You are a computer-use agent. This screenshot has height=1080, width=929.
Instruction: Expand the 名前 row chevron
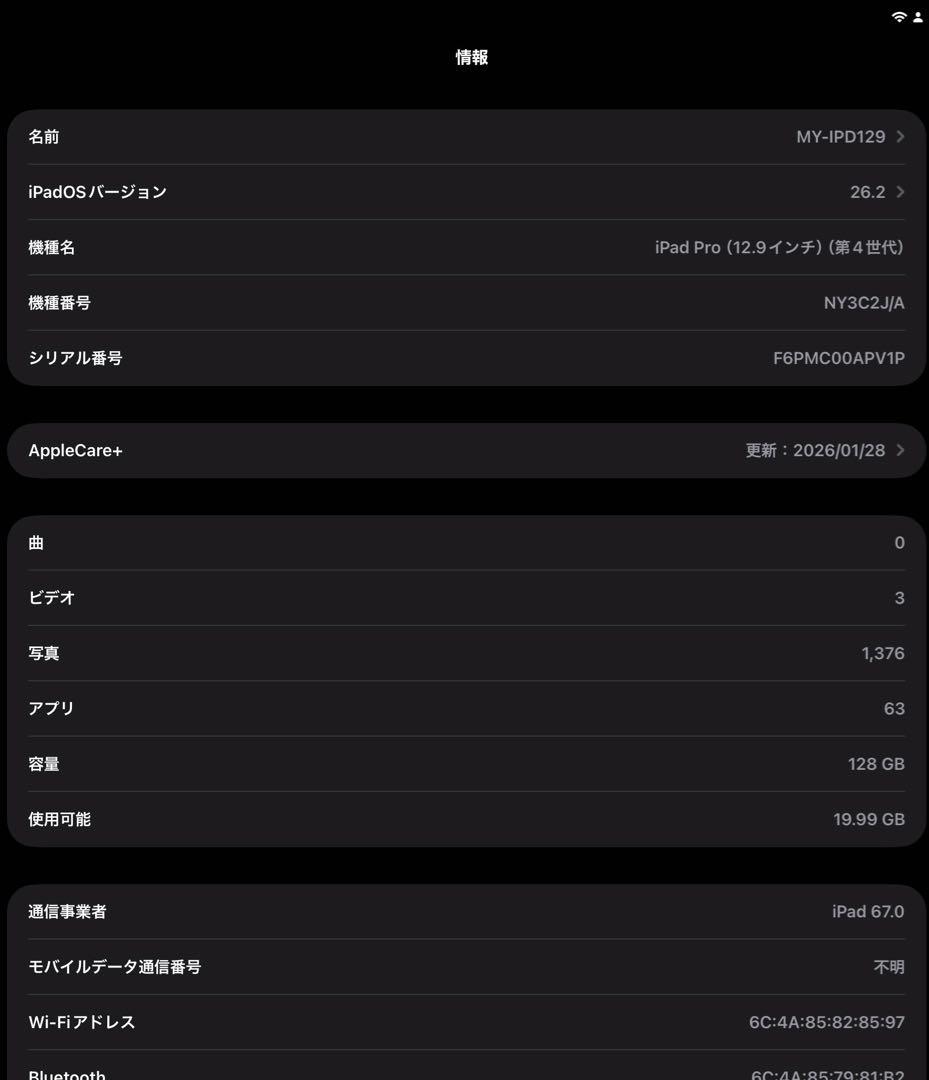coord(899,136)
